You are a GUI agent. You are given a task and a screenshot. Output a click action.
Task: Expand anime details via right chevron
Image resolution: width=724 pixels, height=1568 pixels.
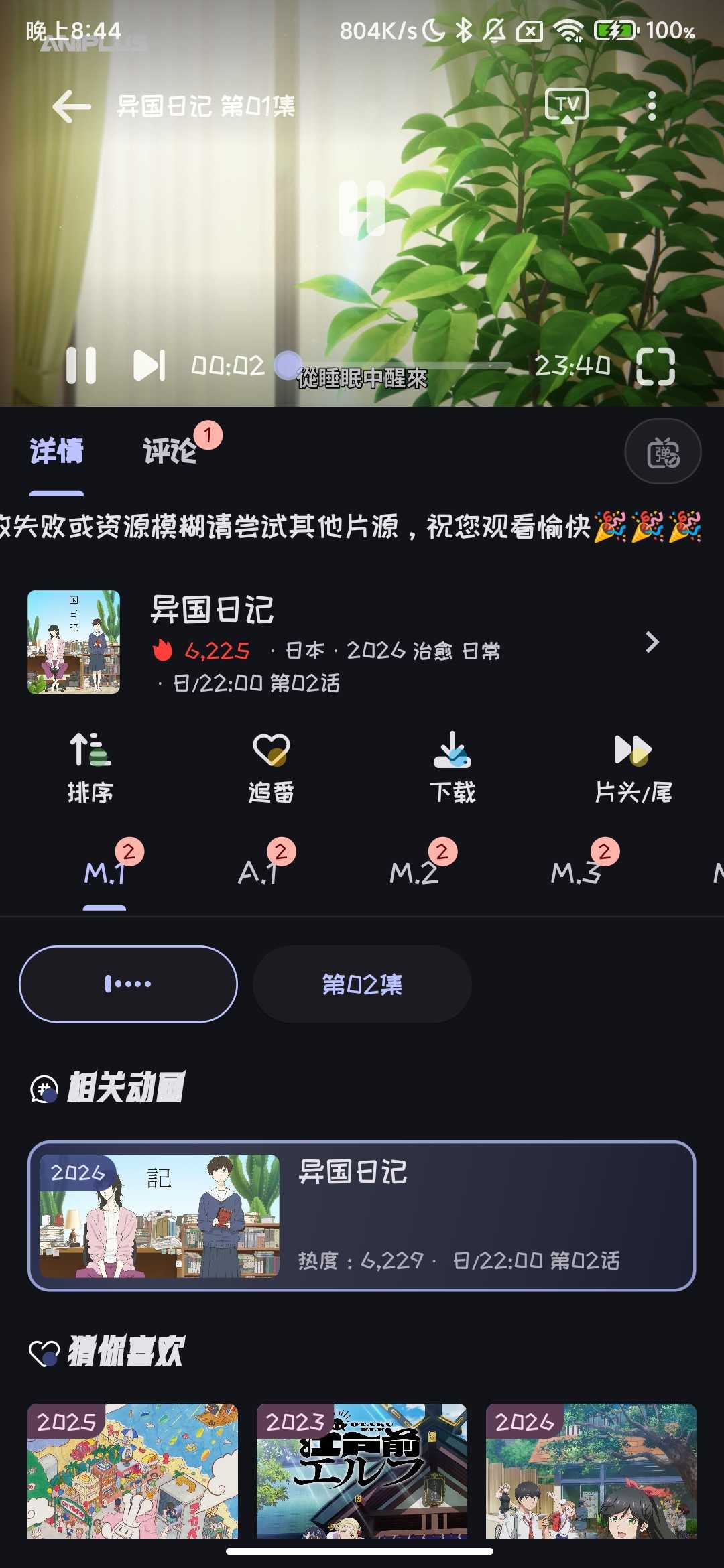(x=651, y=642)
